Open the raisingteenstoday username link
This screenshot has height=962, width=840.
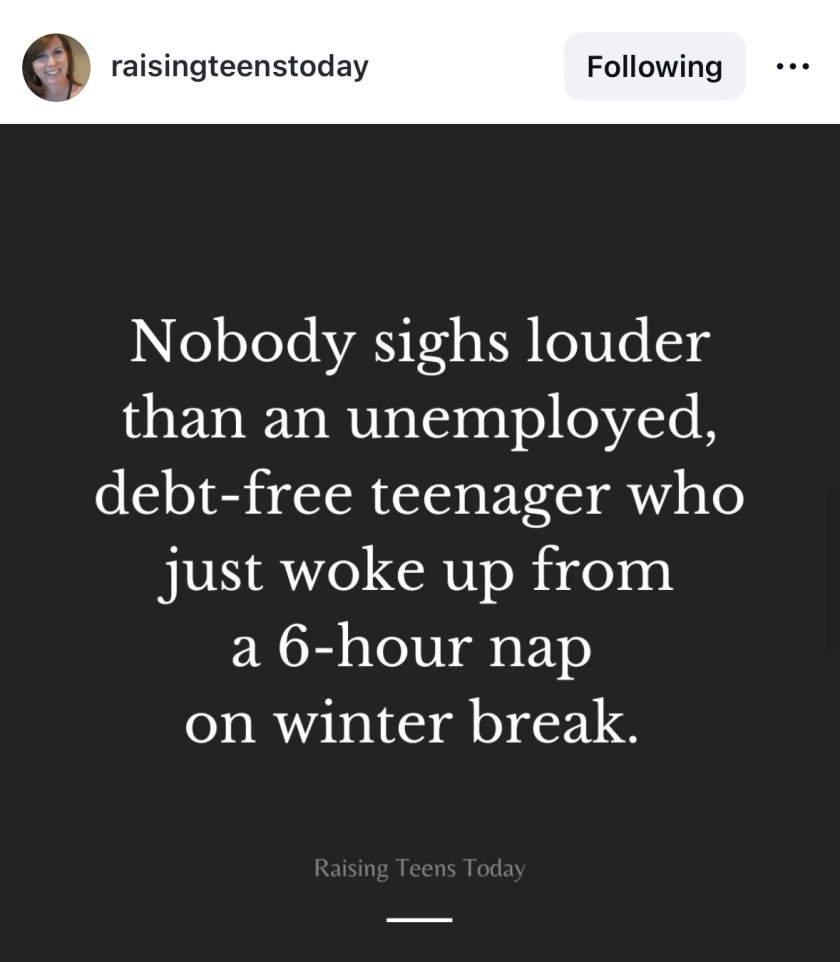point(239,67)
